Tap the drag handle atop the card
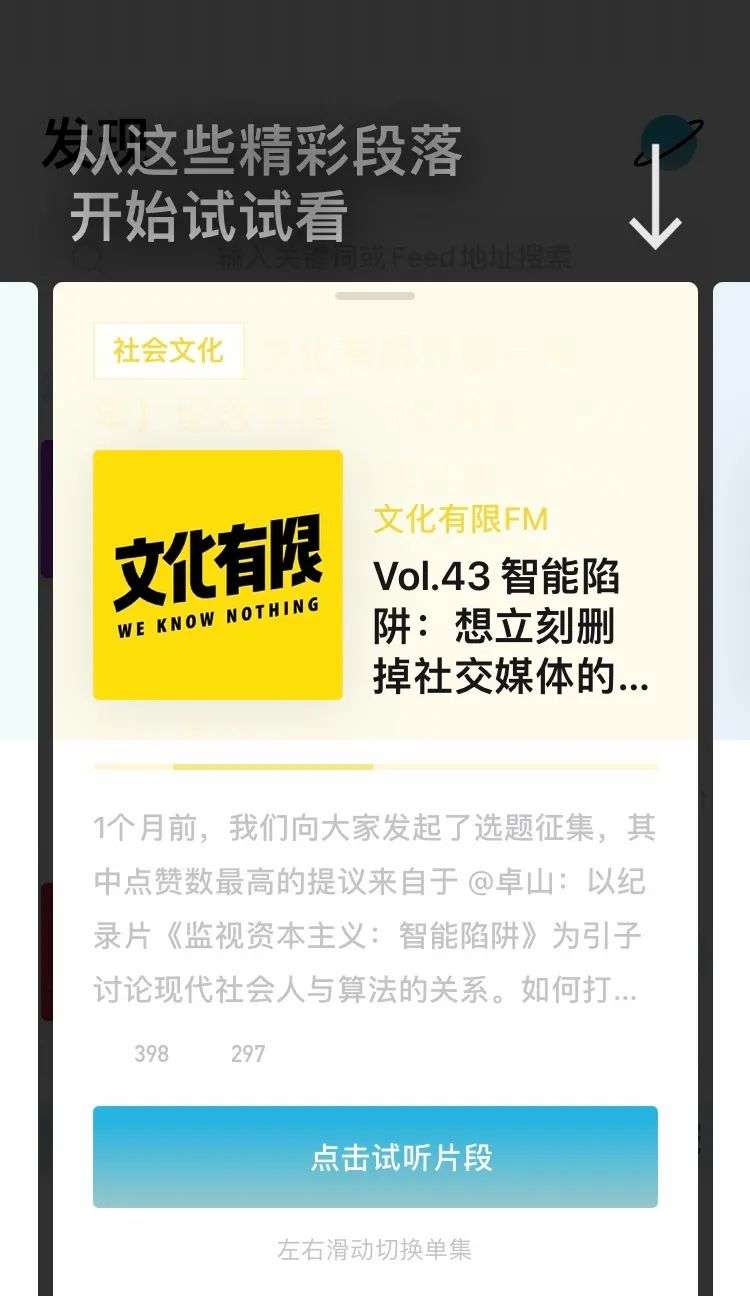The image size is (750, 1296). pos(375,296)
